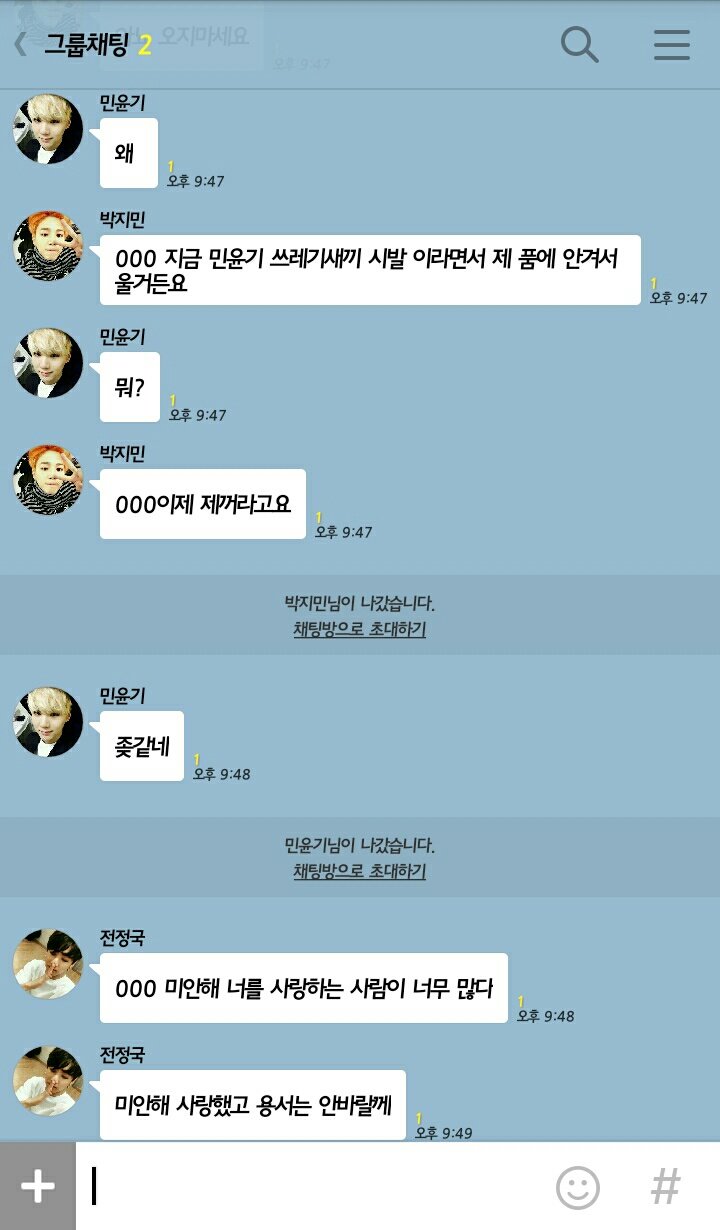Image resolution: width=720 pixels, height=1230 pixels.
Task: Go back from 그룹채팅
Action: click(20, 44)
